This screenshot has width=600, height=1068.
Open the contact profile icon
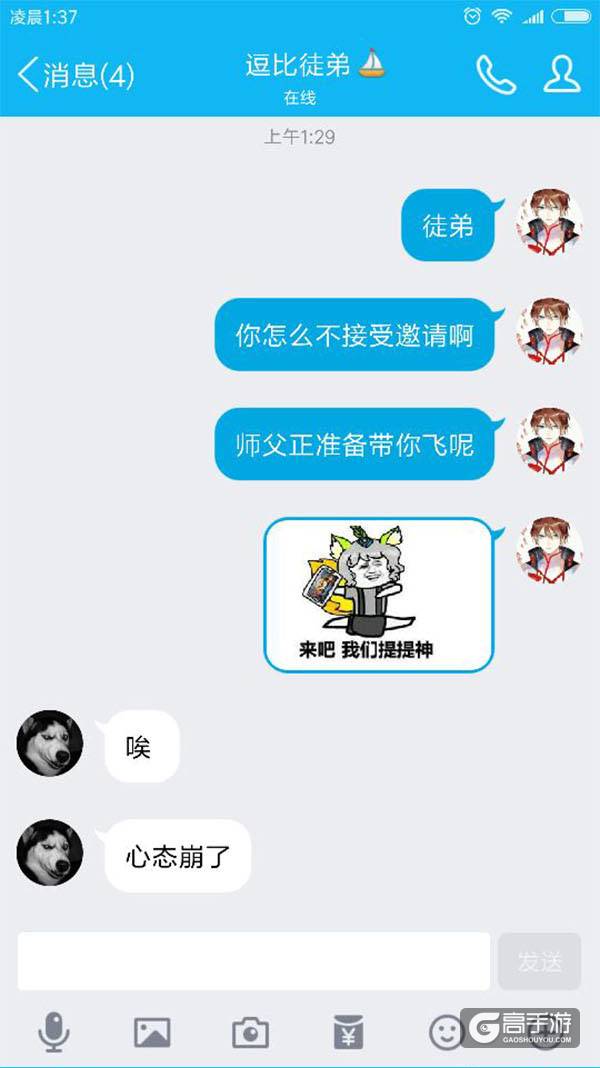pyautogui.click(x=562, y=75)
